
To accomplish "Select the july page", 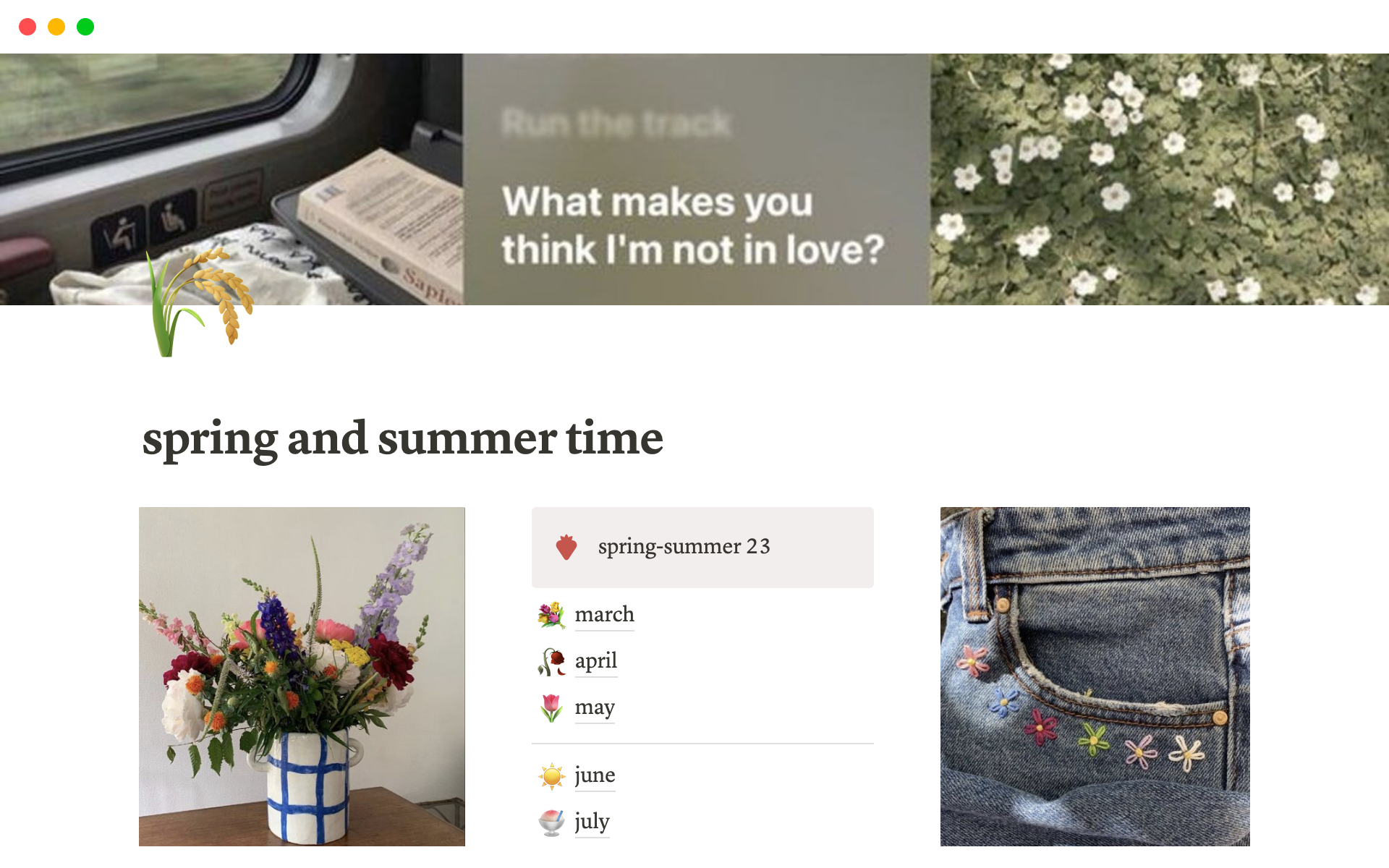I will point(592,822).
